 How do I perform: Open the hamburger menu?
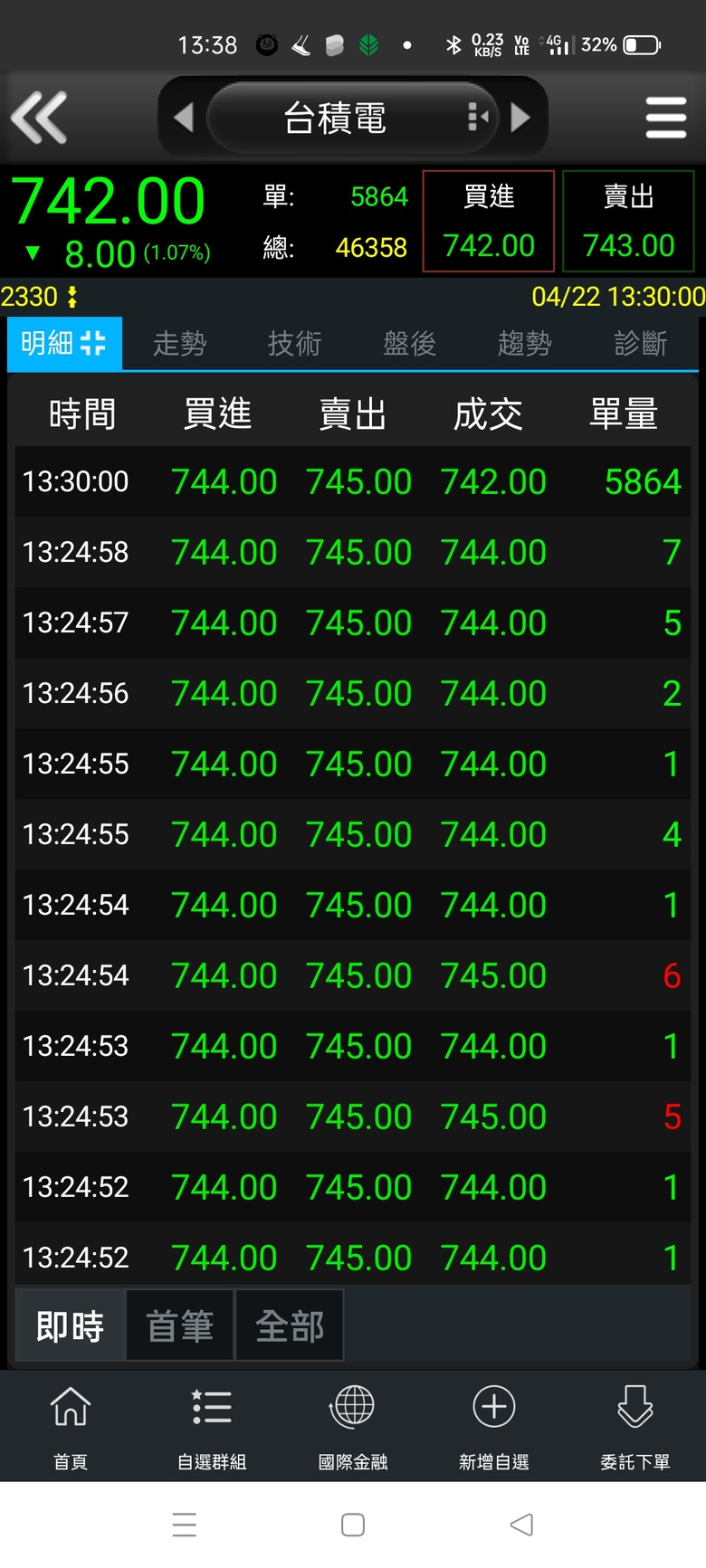pyautogui.click(x=666, y=118)
